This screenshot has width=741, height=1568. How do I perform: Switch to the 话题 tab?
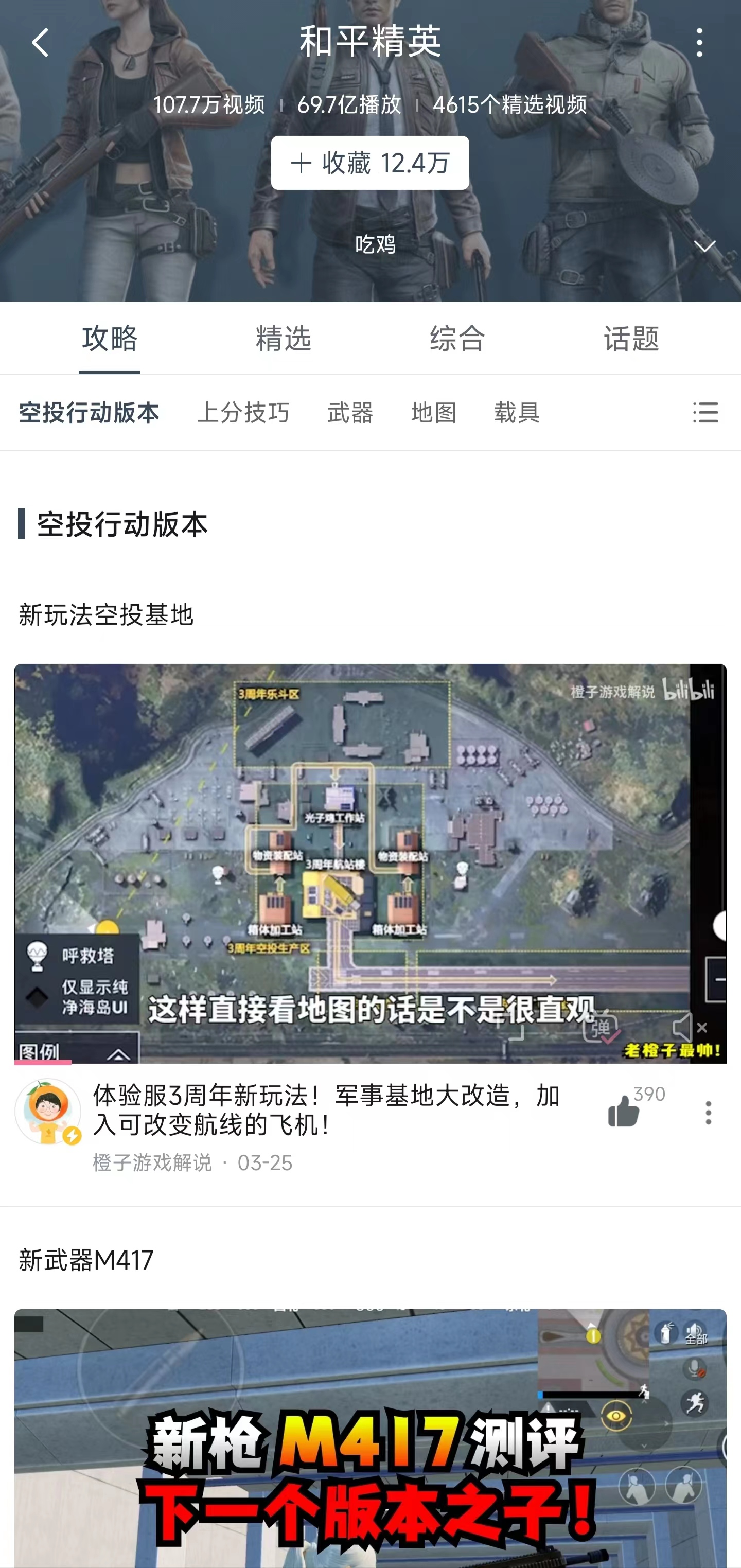pos(631,339)
